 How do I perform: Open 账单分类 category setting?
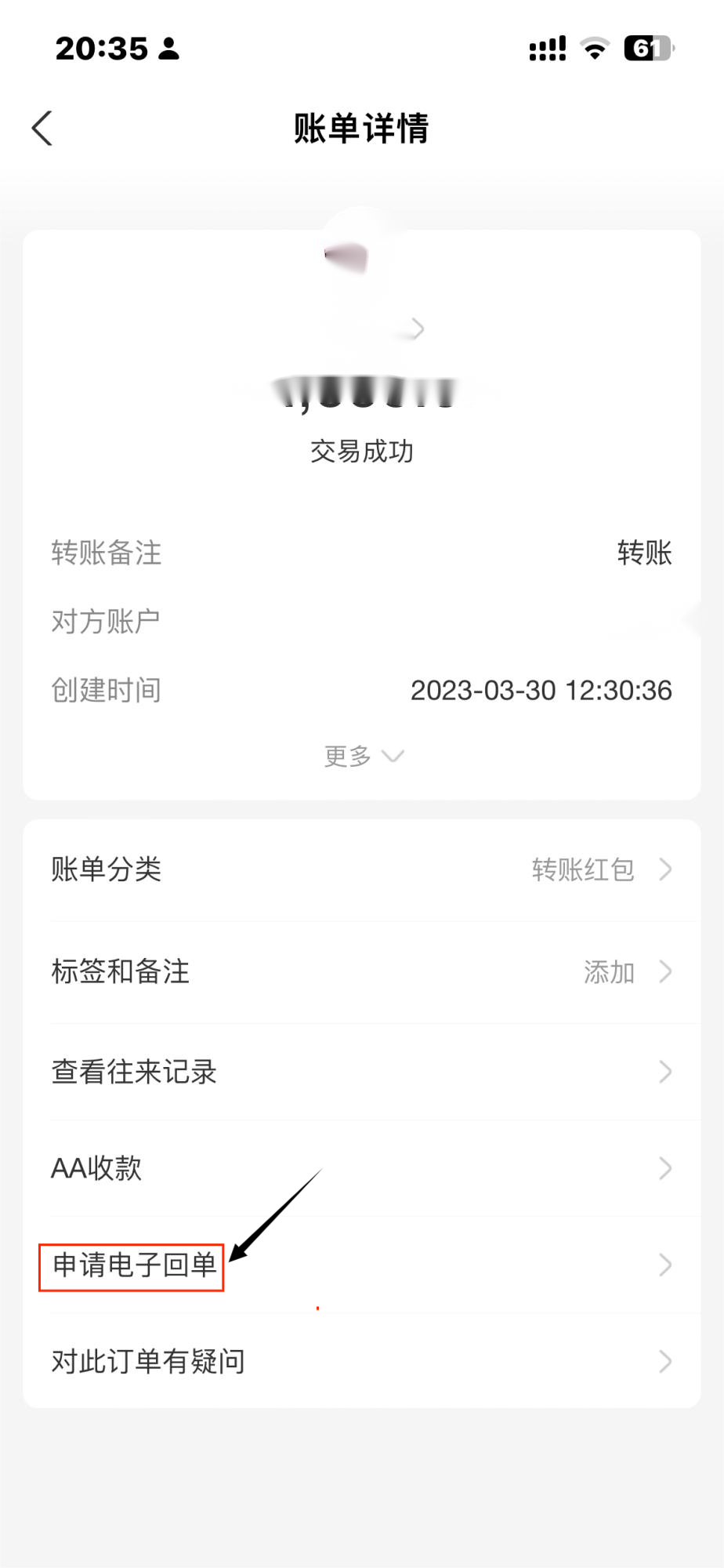click(x=361, y=869)
